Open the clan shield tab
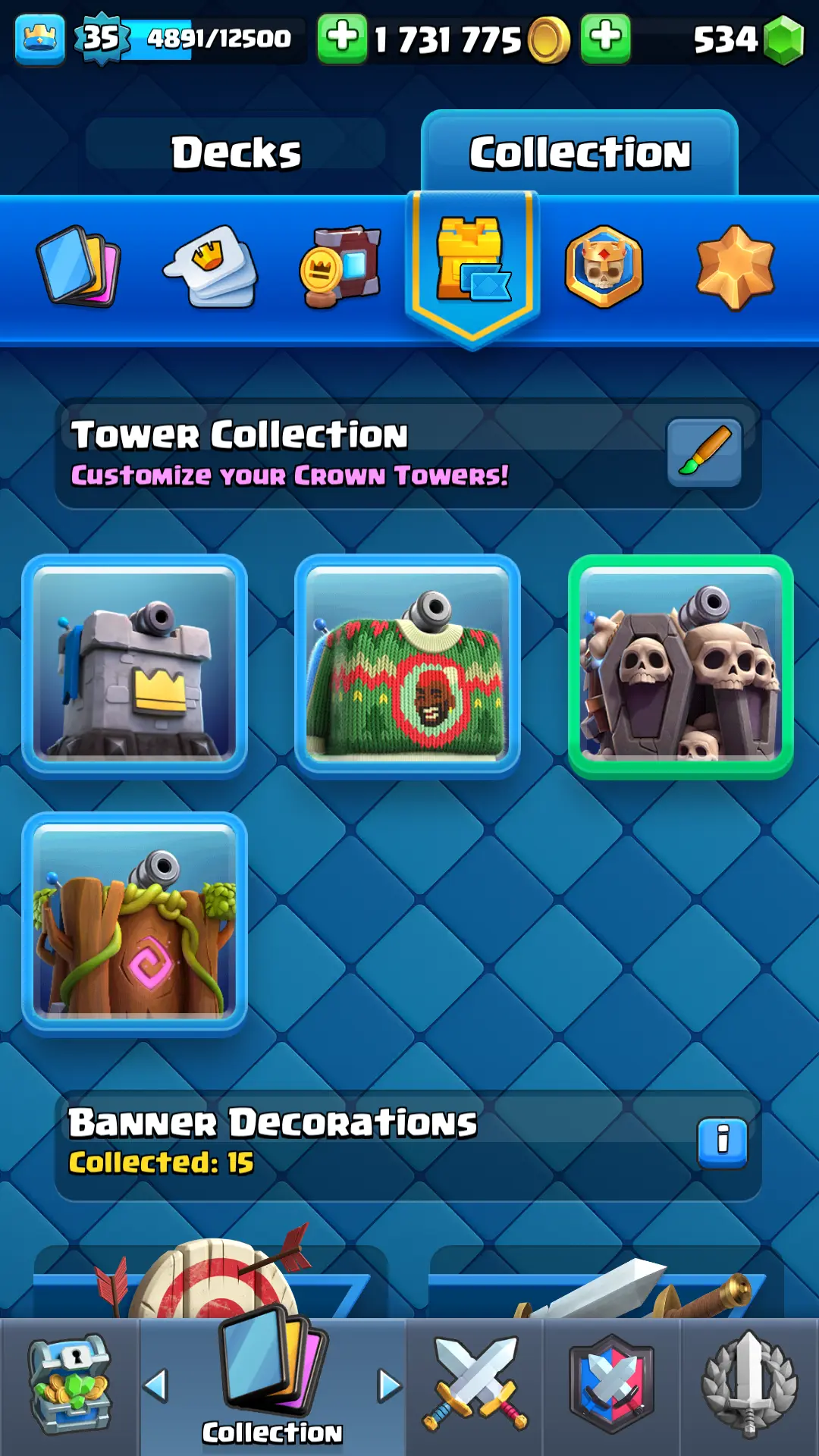 click(x=611, y=1386)
